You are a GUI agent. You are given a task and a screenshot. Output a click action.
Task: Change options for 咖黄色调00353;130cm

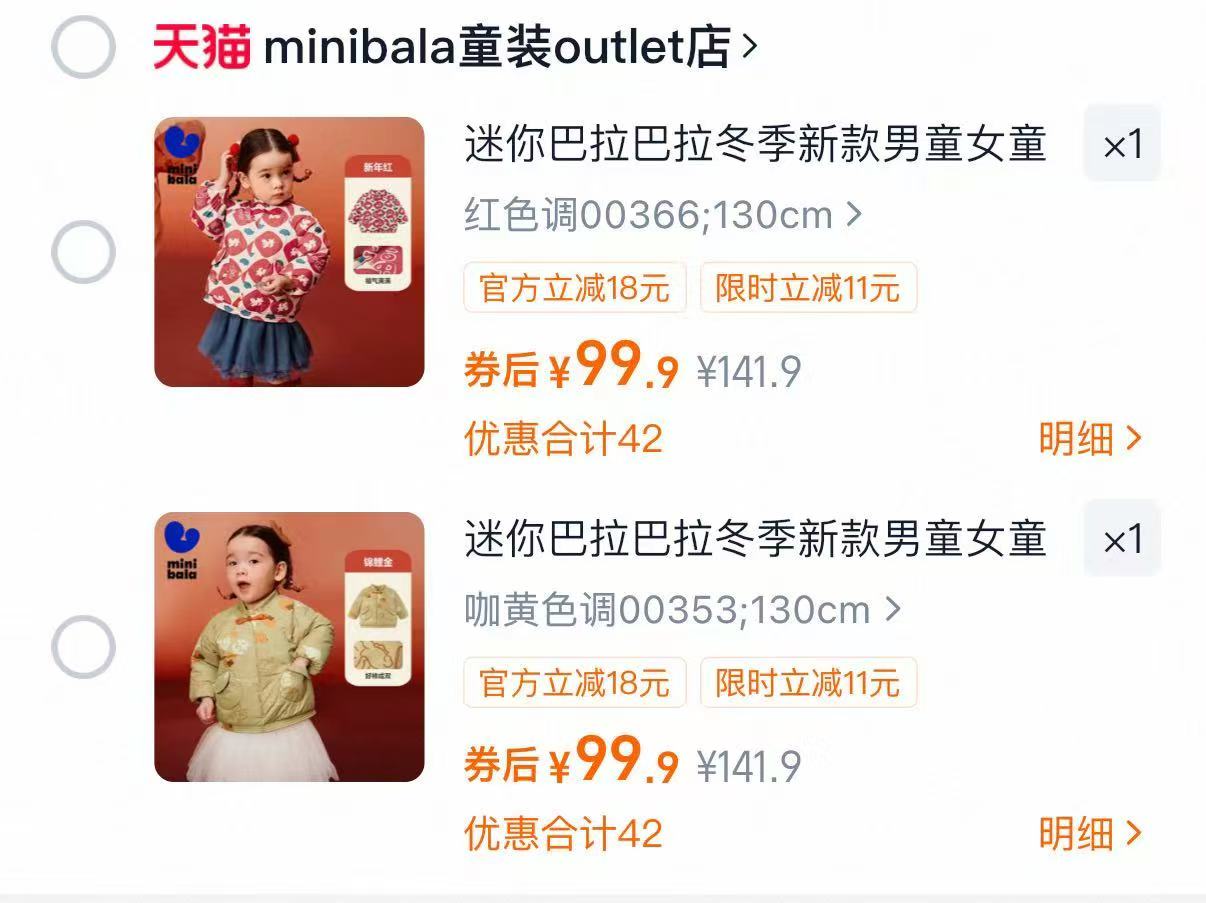tap(683, 610)
